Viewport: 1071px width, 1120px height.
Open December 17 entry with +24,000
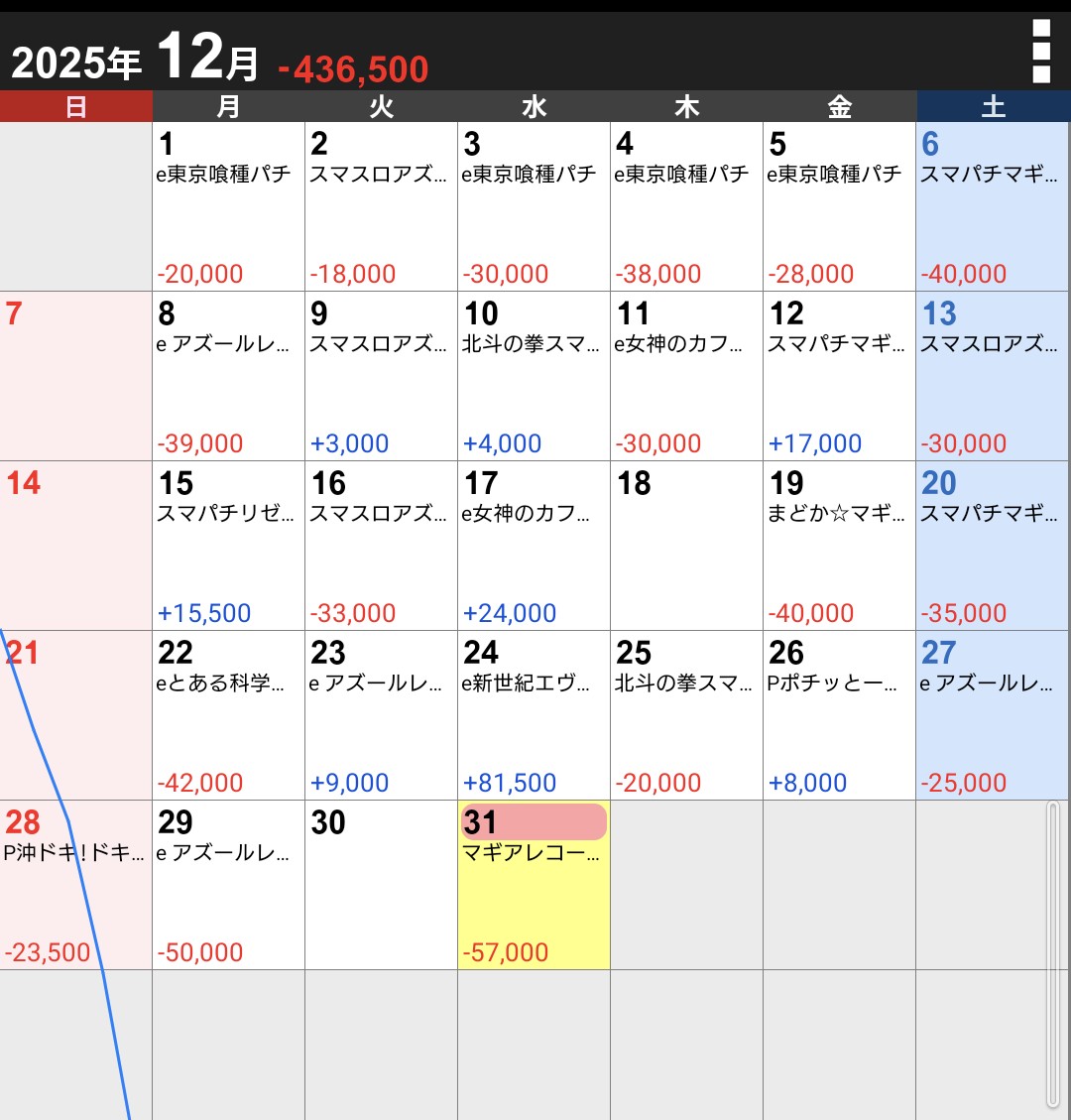534,546
